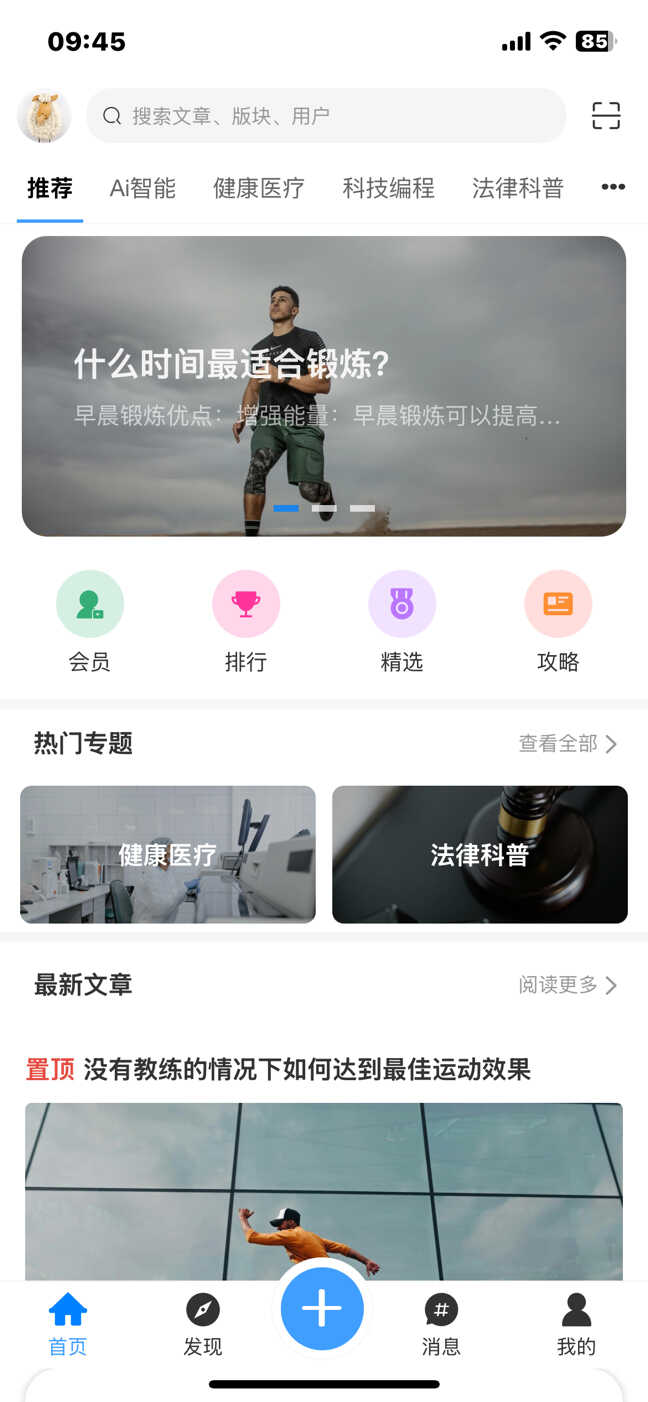Open the banner 什么时间最适合锻炼?
Image resolution: width=648 pixels, height=1402 pixels.
coord(324,386)
